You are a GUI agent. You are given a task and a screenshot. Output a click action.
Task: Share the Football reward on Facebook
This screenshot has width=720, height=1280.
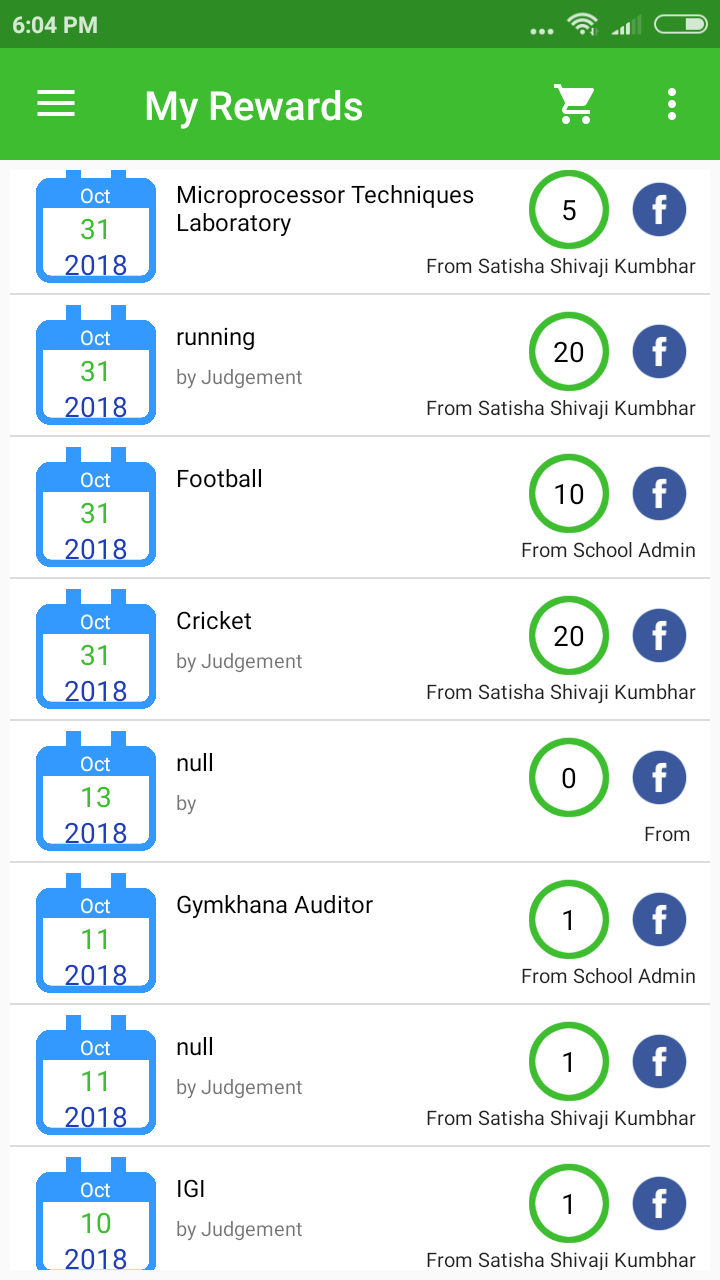point(659,494)
